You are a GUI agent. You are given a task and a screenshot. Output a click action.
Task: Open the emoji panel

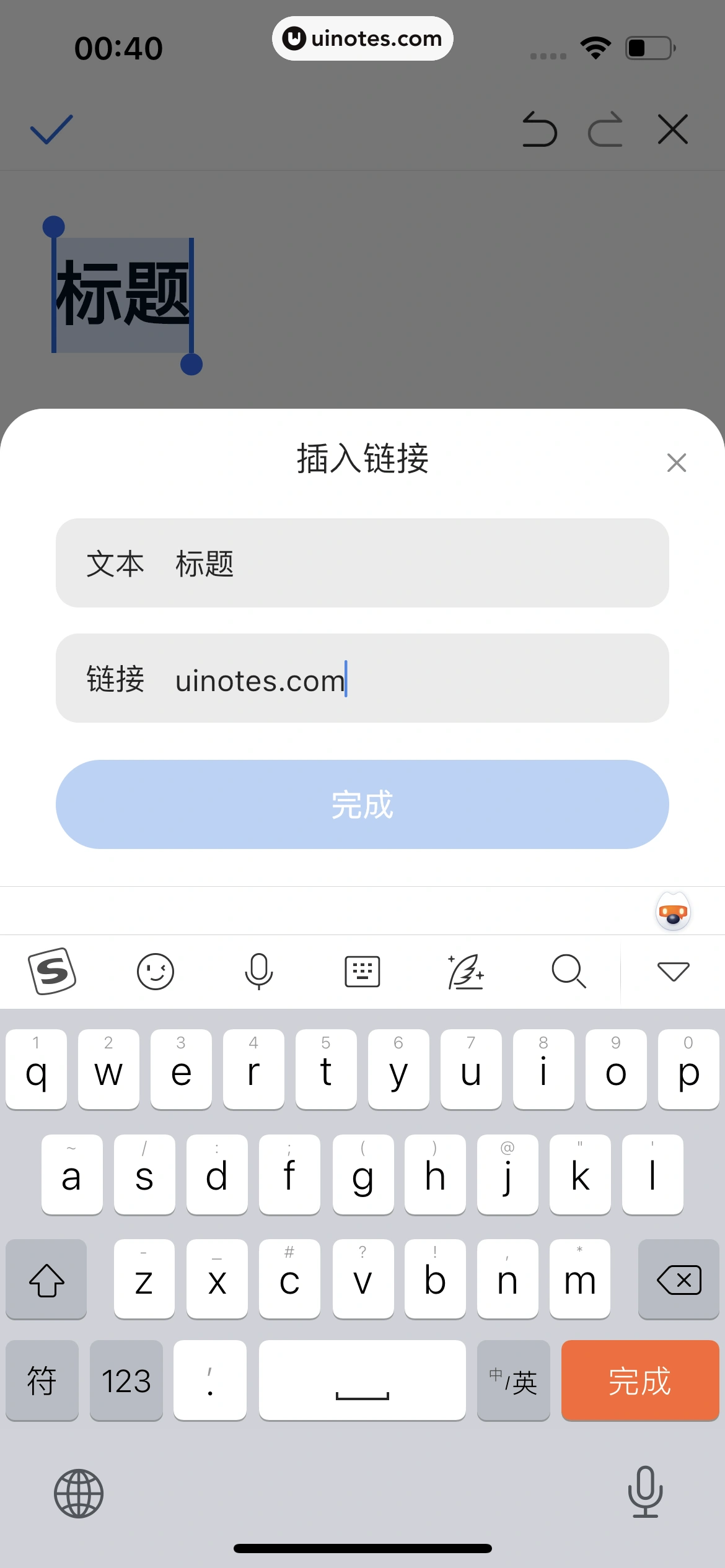(155, 971)
